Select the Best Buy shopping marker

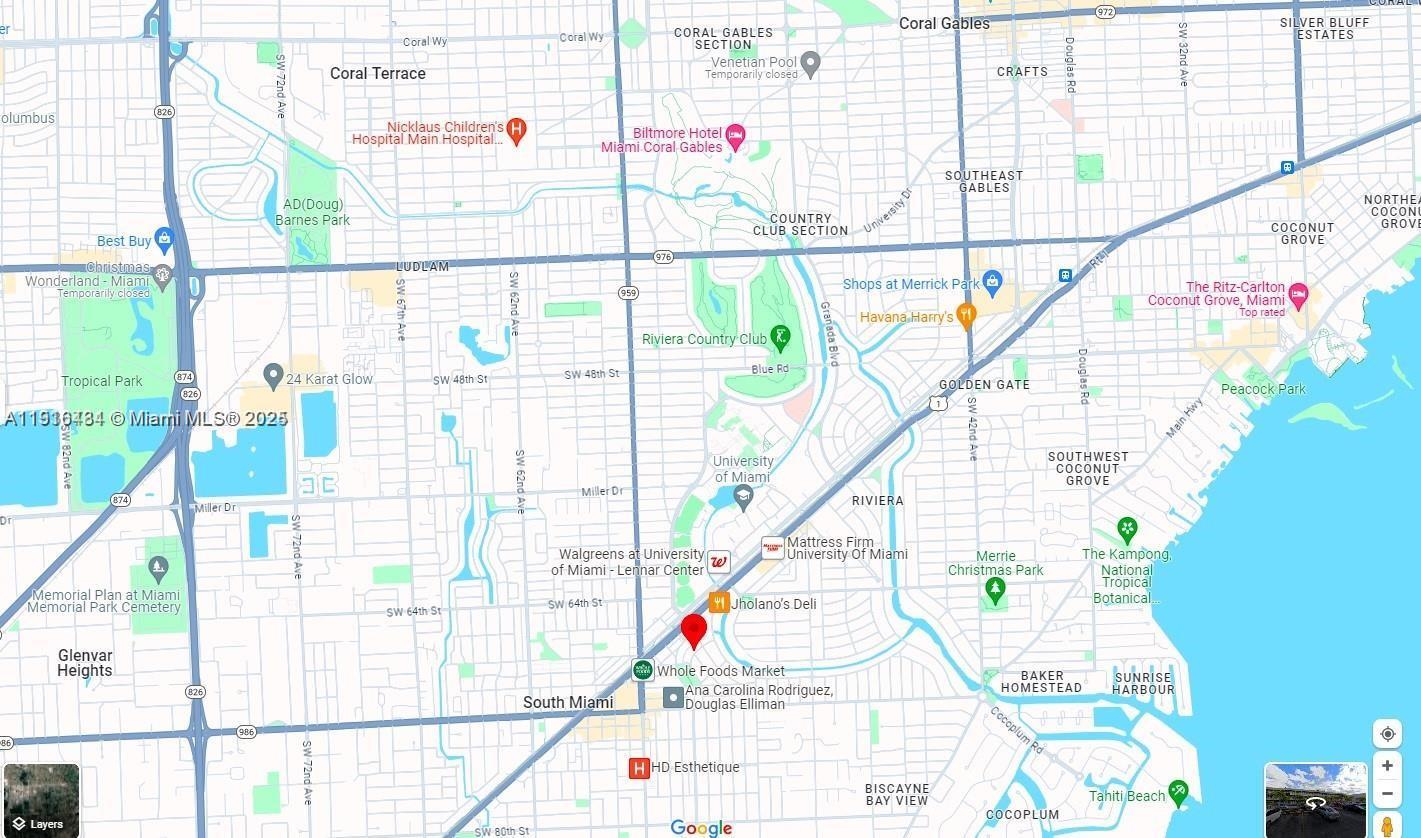(165, 239)
